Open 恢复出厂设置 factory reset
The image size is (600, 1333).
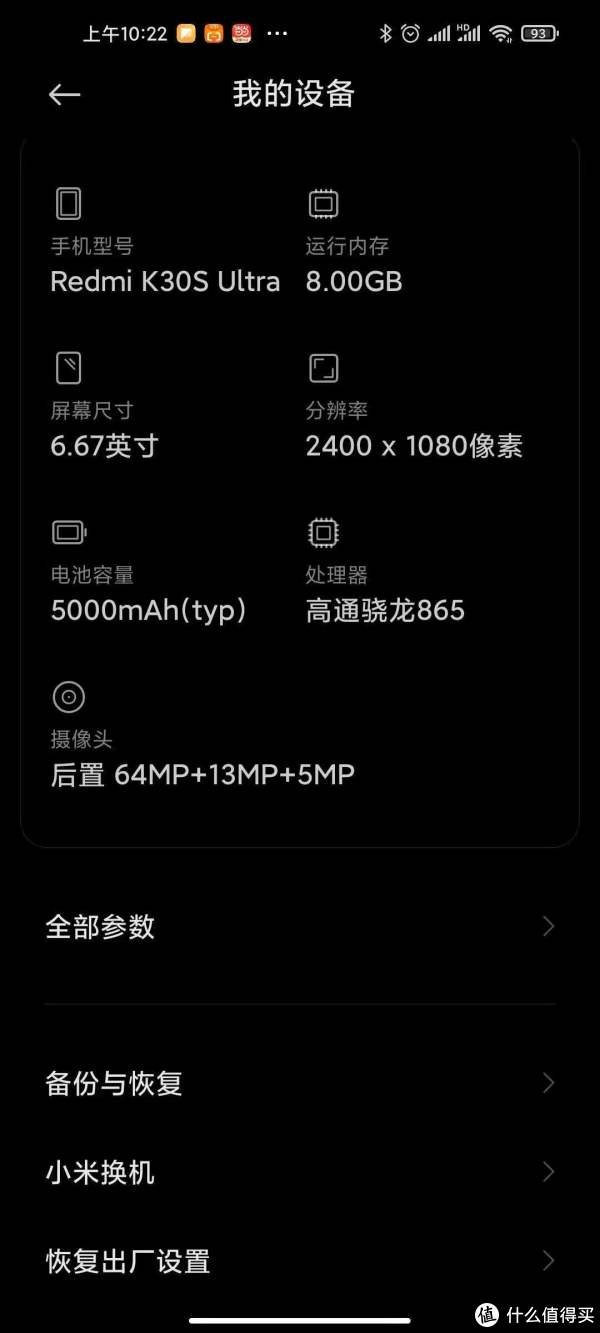pyautogui.click(x=299, y=1261)
